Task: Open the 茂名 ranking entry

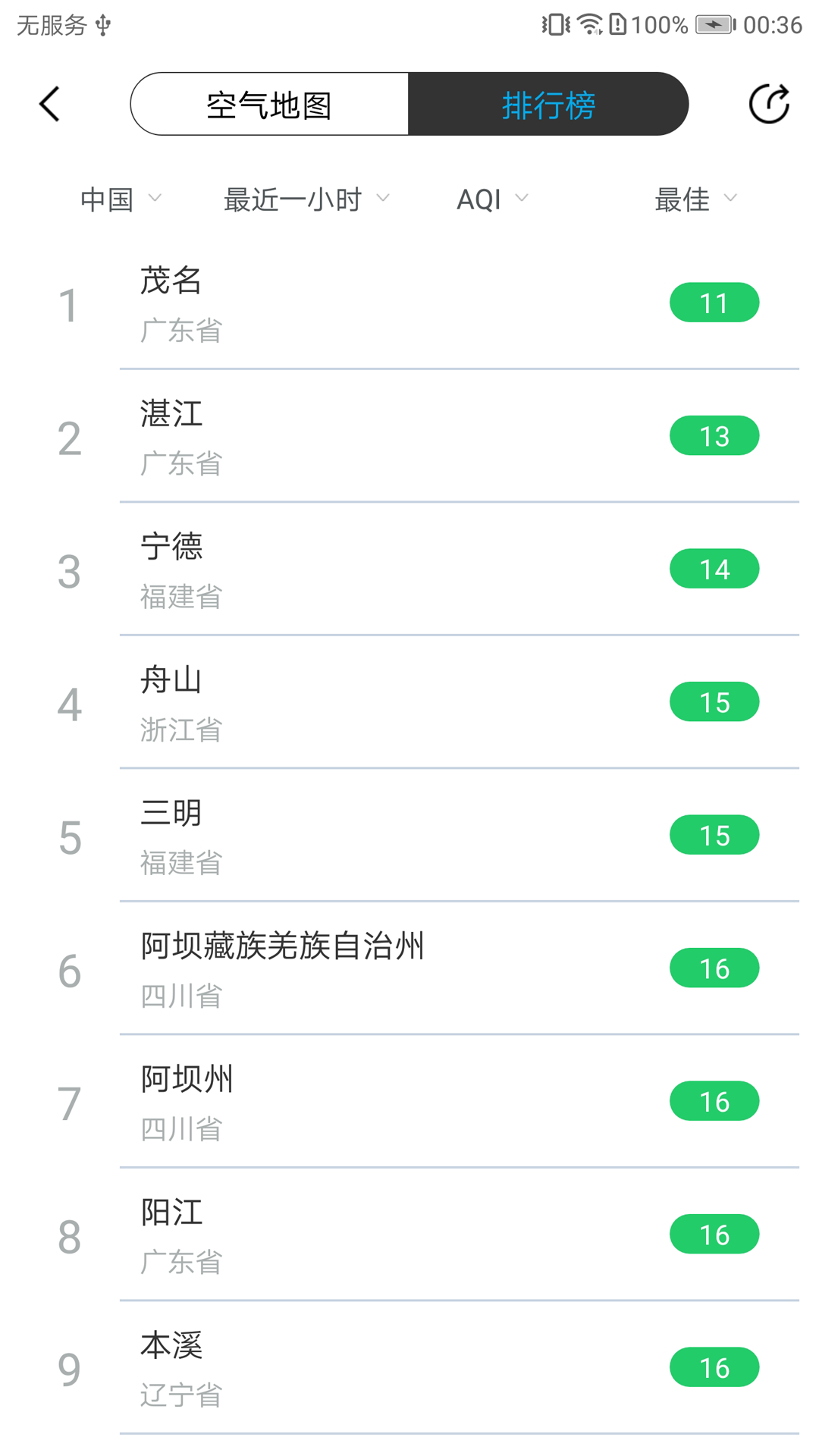Action: click(x=409, y=303)
